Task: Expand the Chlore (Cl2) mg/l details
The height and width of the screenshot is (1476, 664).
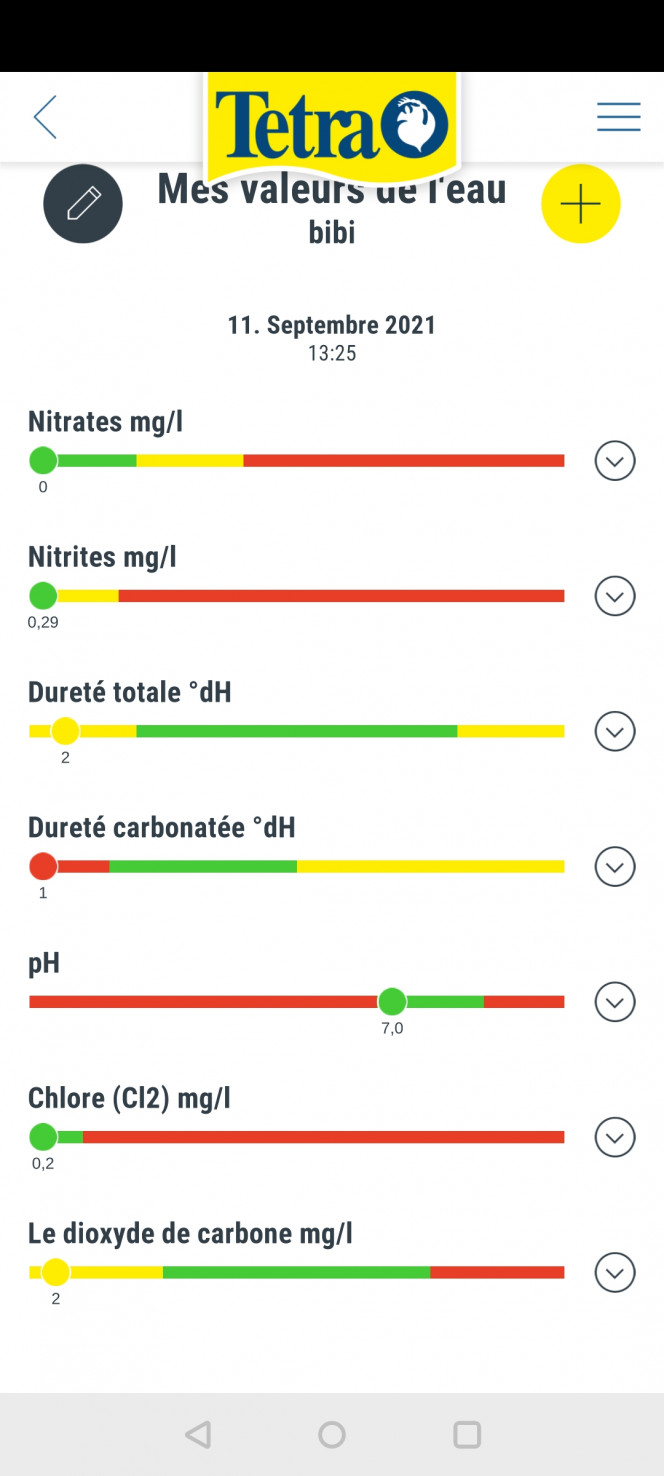Action: [x=615, y=1137]
